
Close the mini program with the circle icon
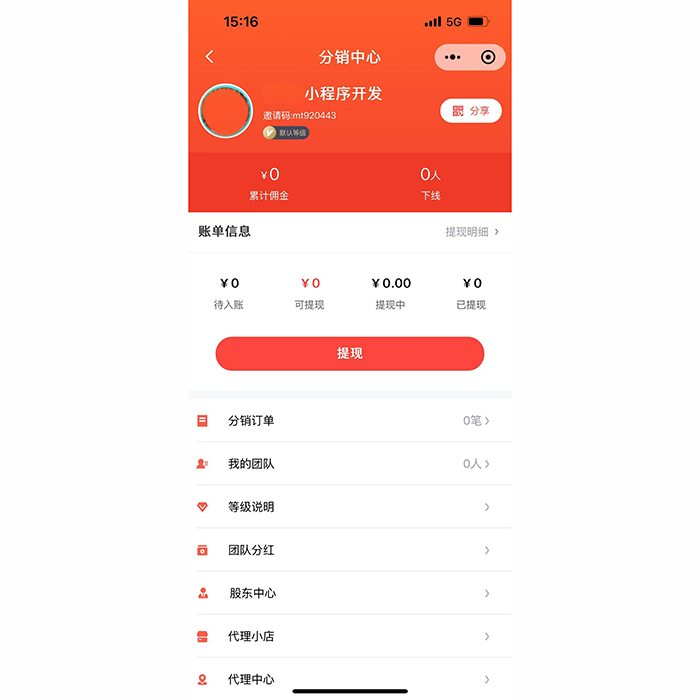pos(487,58)
